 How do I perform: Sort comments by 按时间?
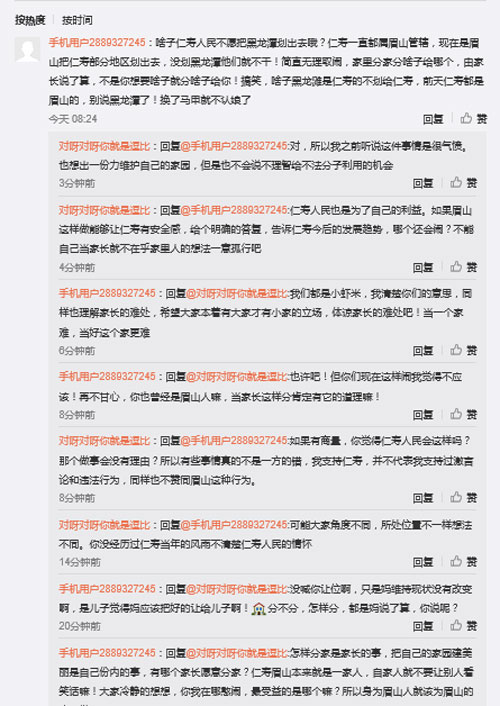(77, 20)
